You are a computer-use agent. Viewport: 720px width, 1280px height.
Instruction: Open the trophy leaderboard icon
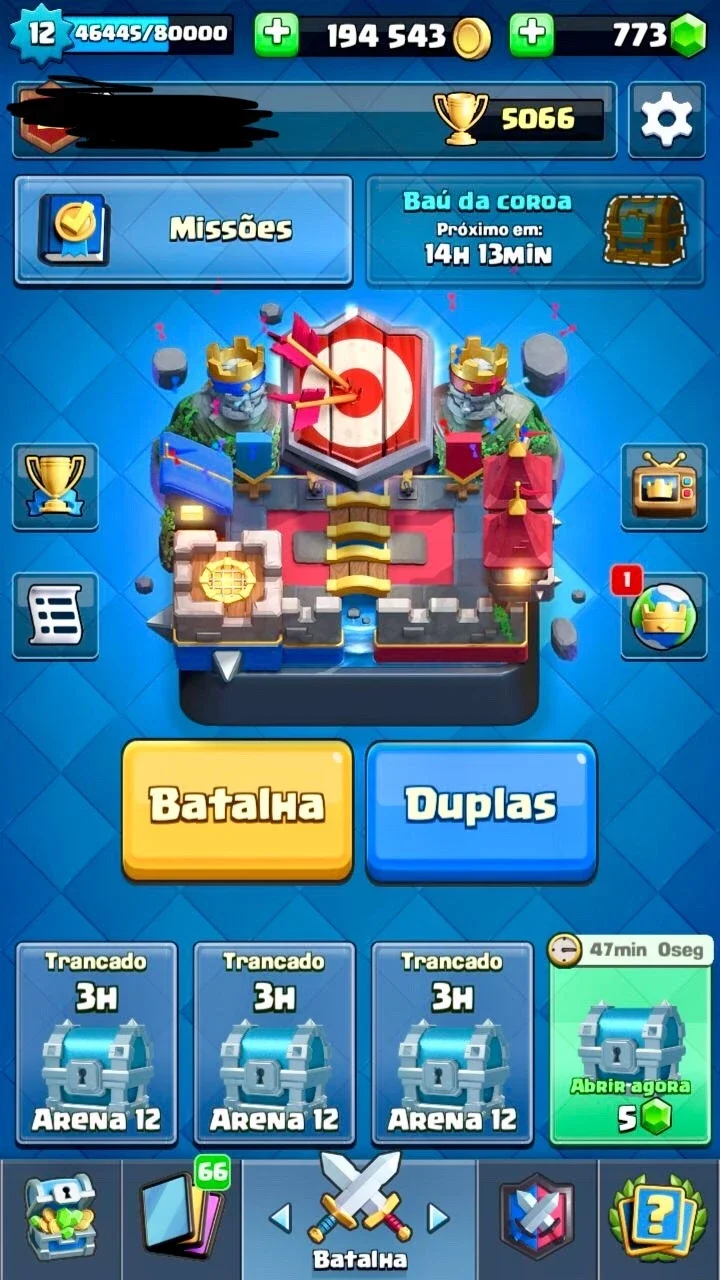(x=55, y=486)
